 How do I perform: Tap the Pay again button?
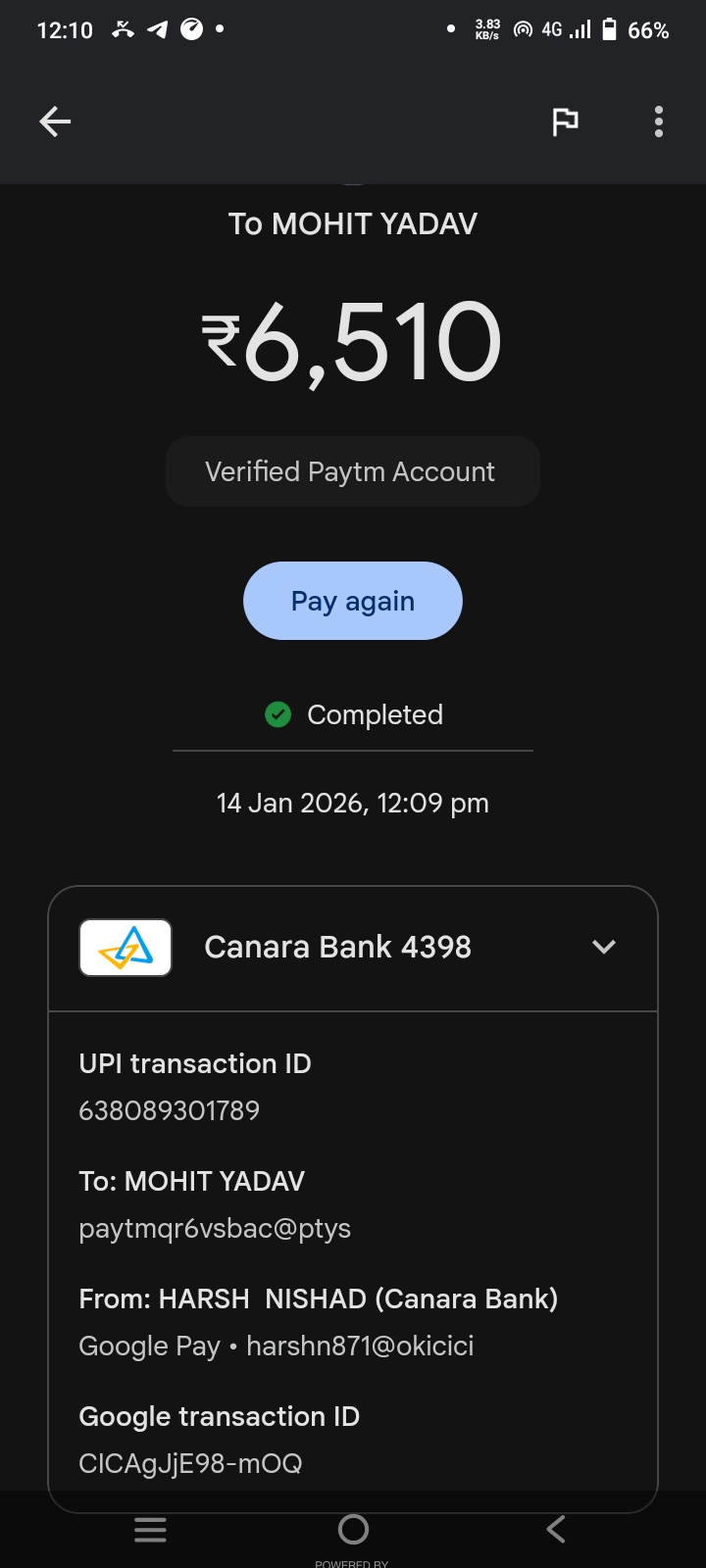click(x=353, y=601)
